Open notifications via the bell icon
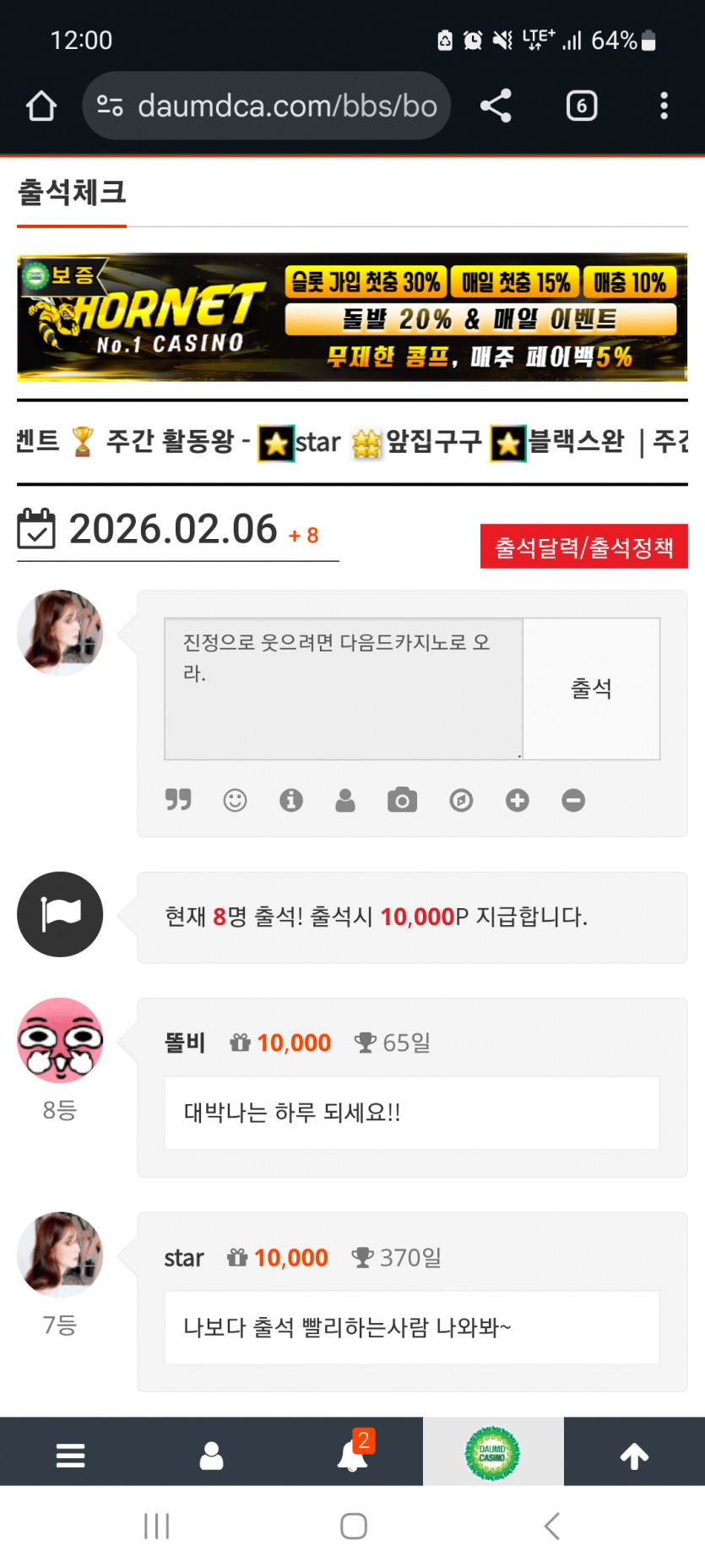 coord(352,1453)
